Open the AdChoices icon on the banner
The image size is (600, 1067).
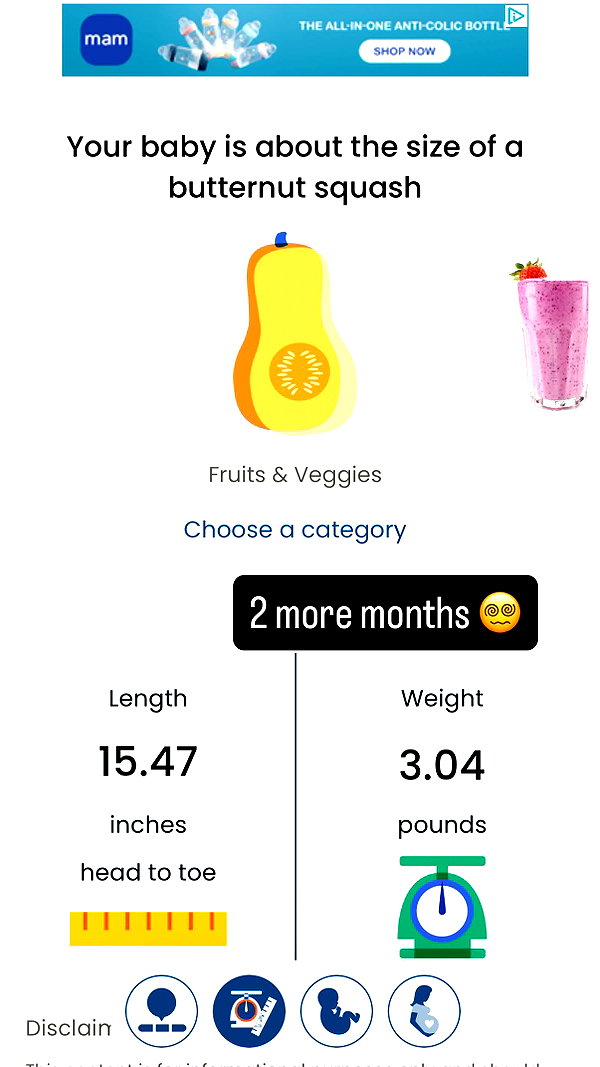click(x=517, y=16)
